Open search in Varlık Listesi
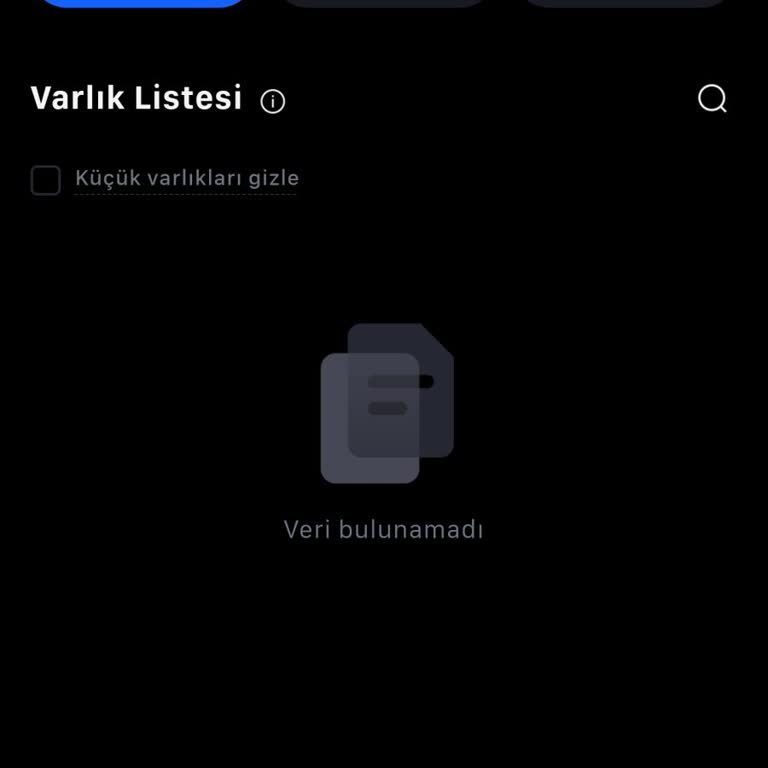Viewport: 768px width, 768px height. pos(712,99)
